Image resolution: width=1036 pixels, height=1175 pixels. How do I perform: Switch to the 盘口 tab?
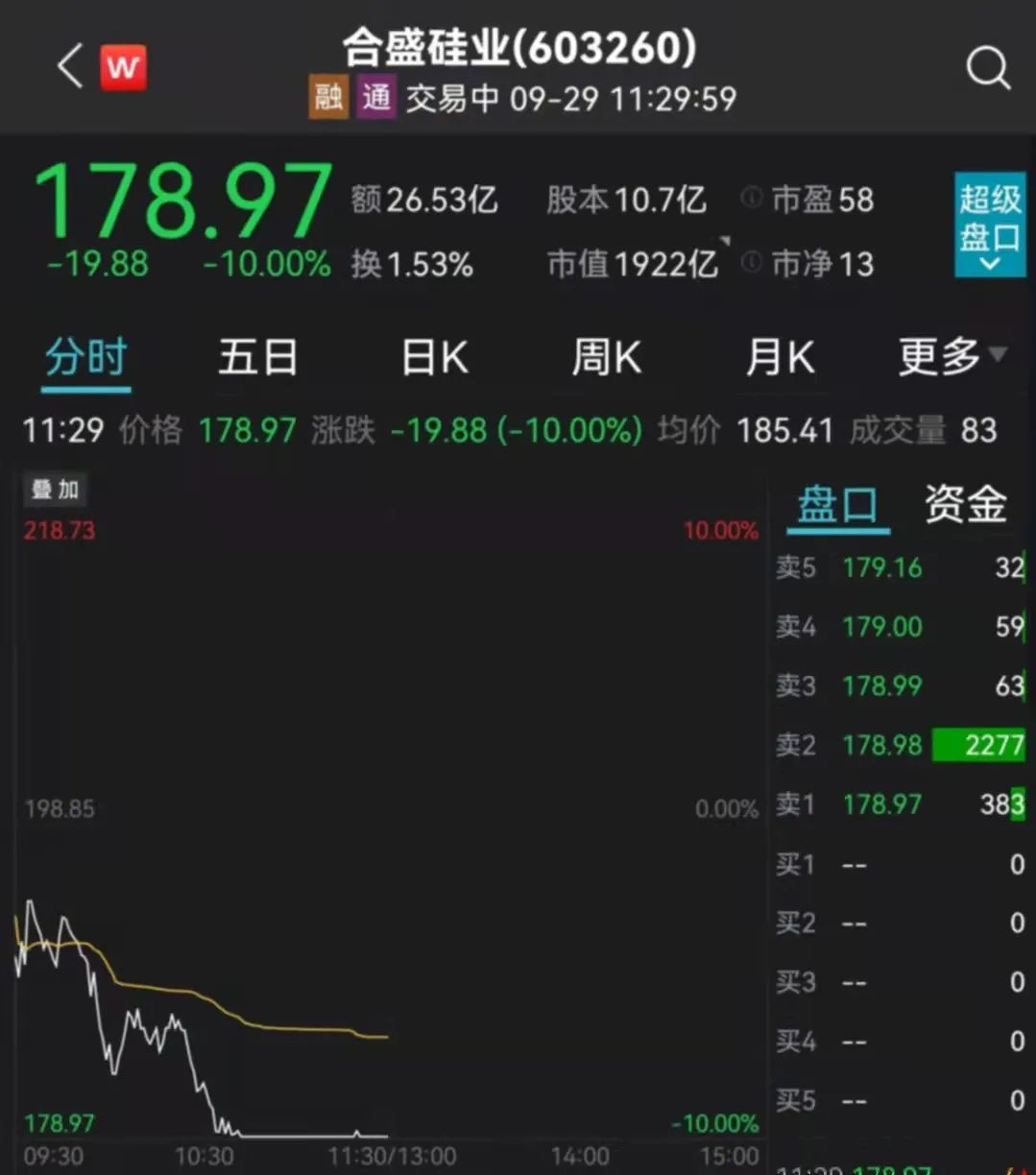click(x=837, y=506)
